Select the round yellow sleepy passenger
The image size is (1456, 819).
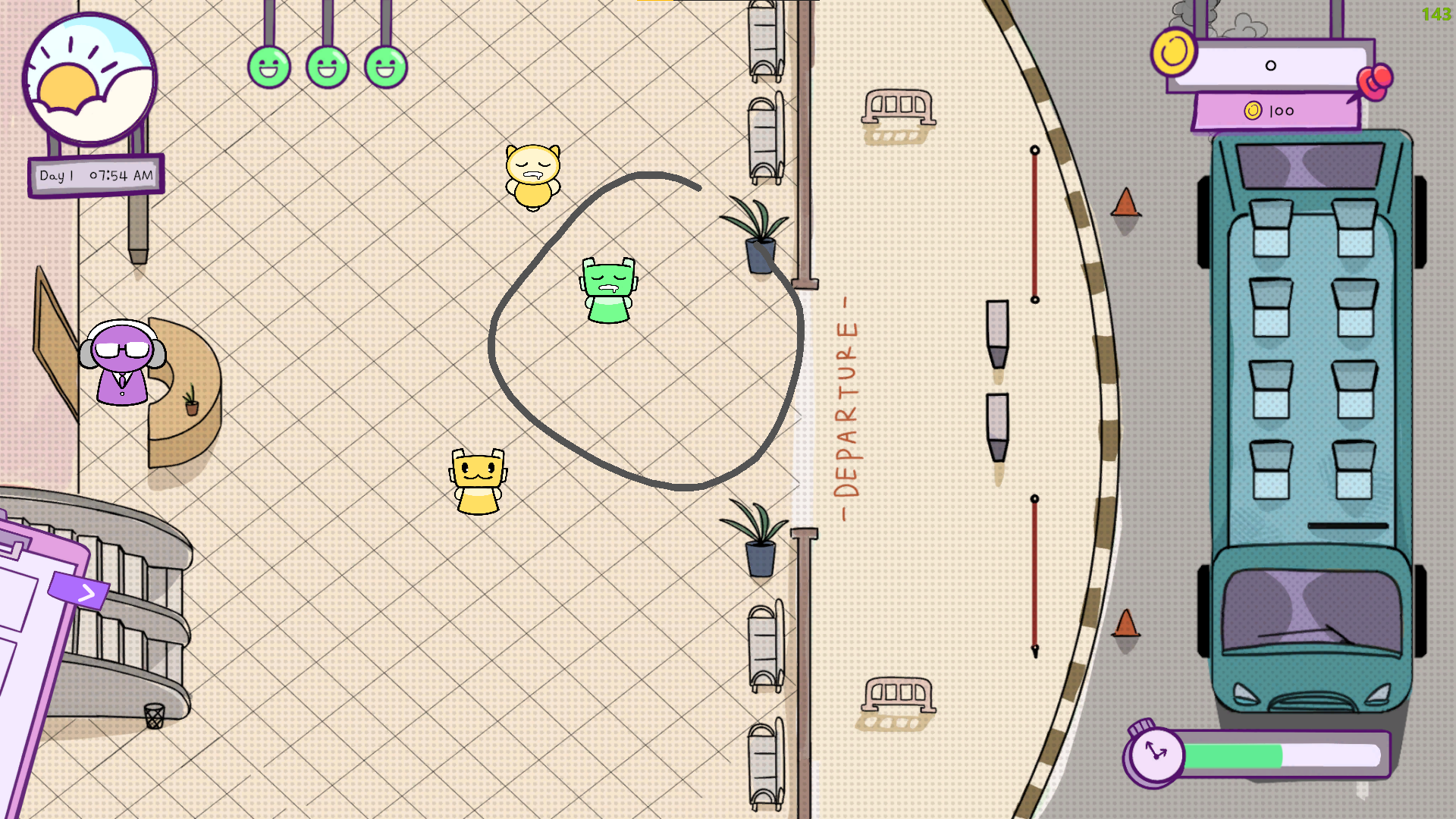click(x=533, y=175)
